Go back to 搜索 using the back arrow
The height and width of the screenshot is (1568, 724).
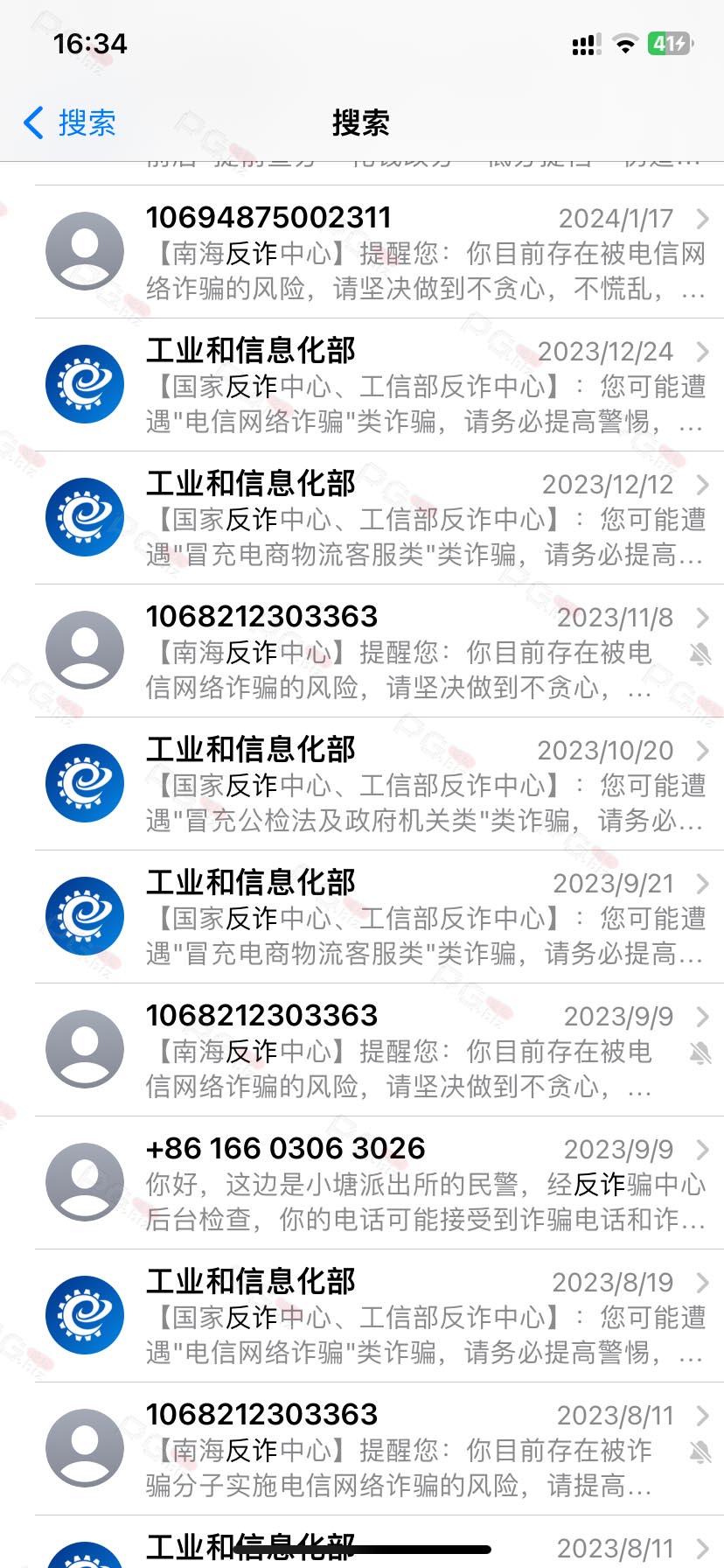pos(70,122)
